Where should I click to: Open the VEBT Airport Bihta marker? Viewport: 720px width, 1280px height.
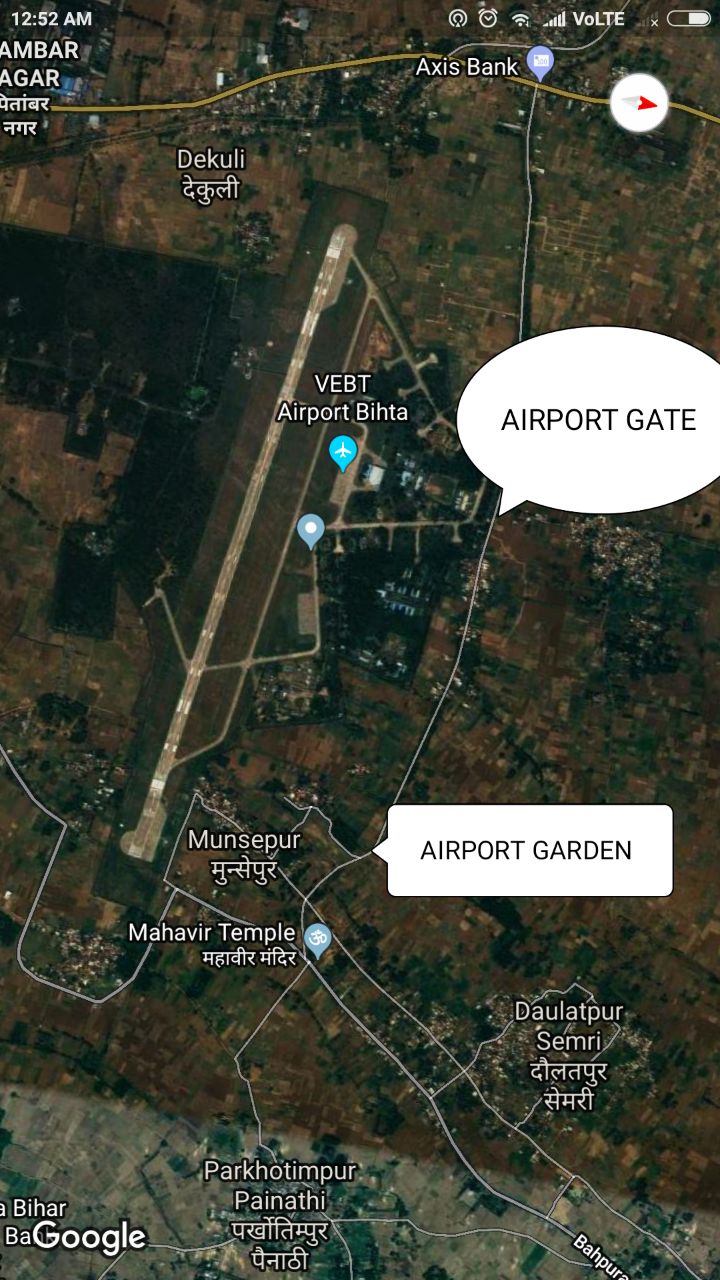coord(343,452)
